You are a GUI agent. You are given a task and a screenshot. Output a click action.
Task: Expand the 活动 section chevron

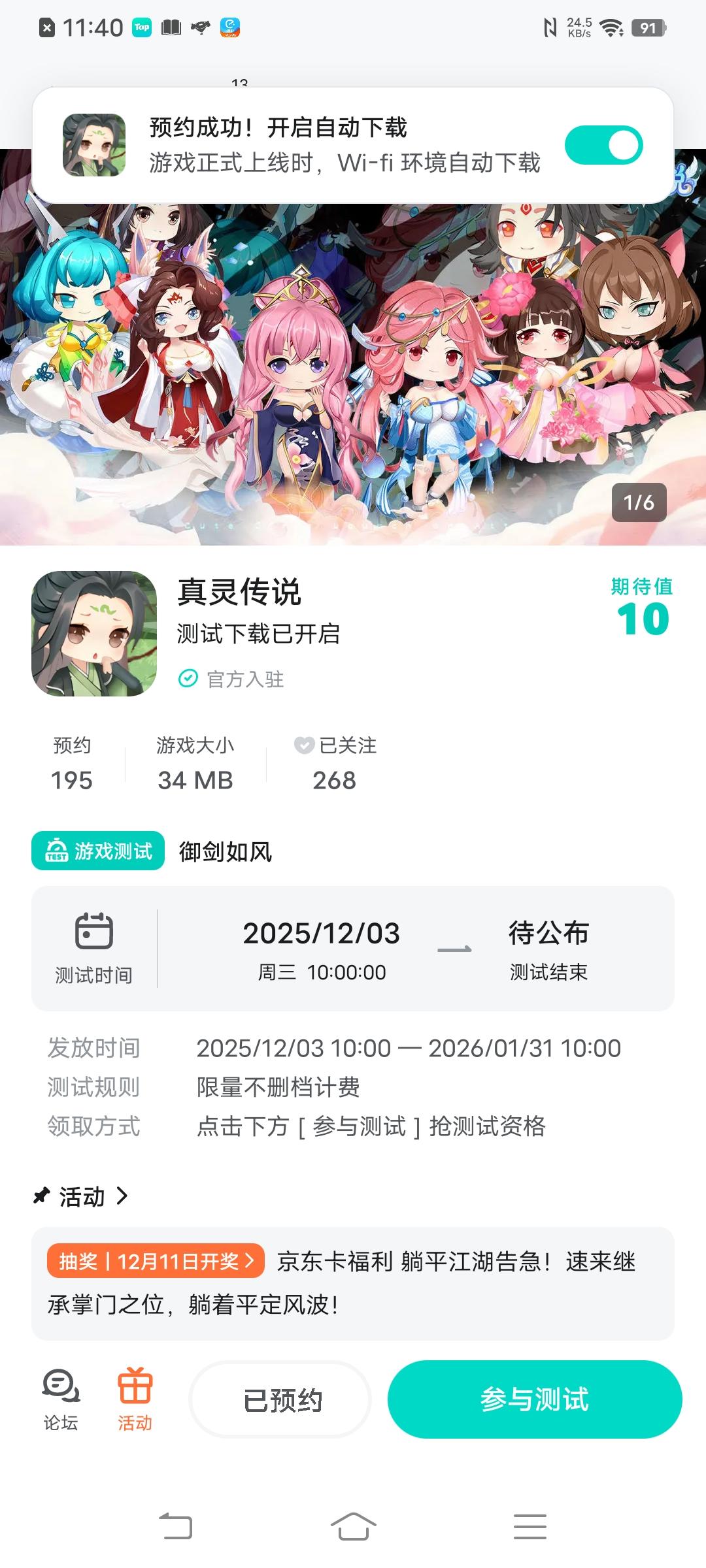(x=122, y=1197)
